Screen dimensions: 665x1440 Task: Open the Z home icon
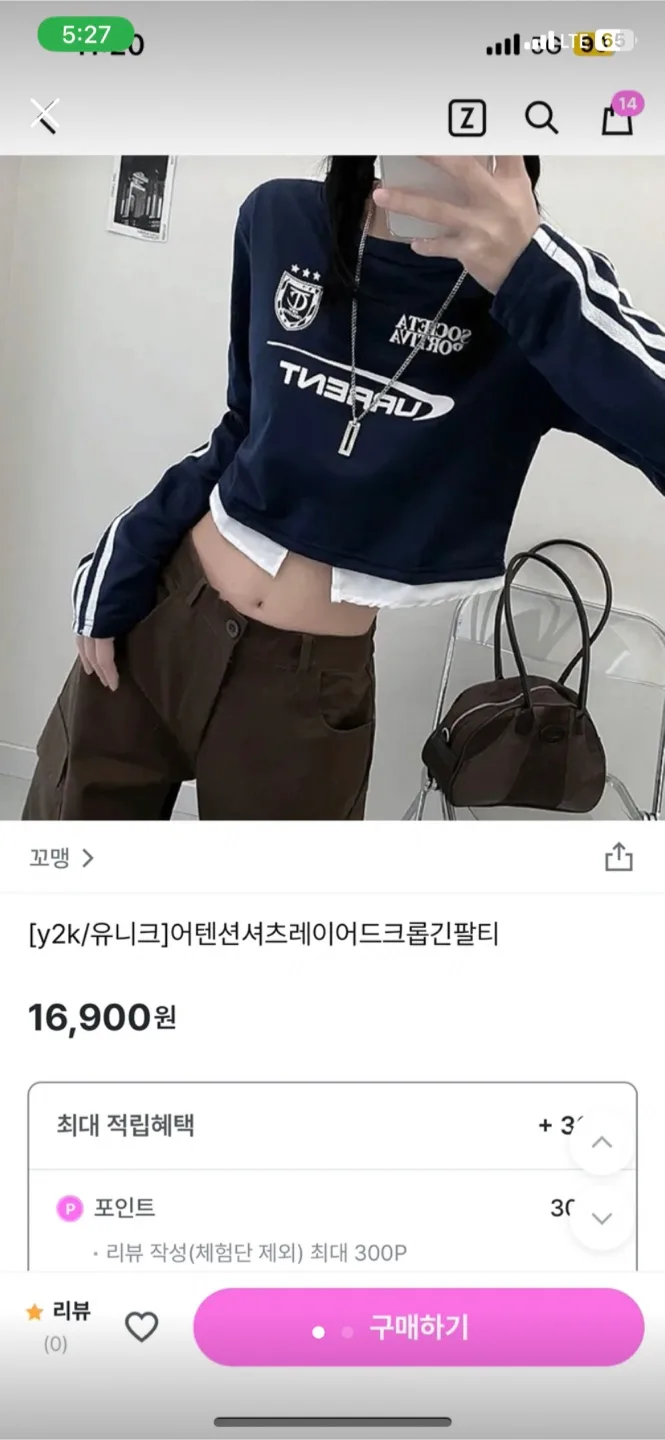coord(466,119)
